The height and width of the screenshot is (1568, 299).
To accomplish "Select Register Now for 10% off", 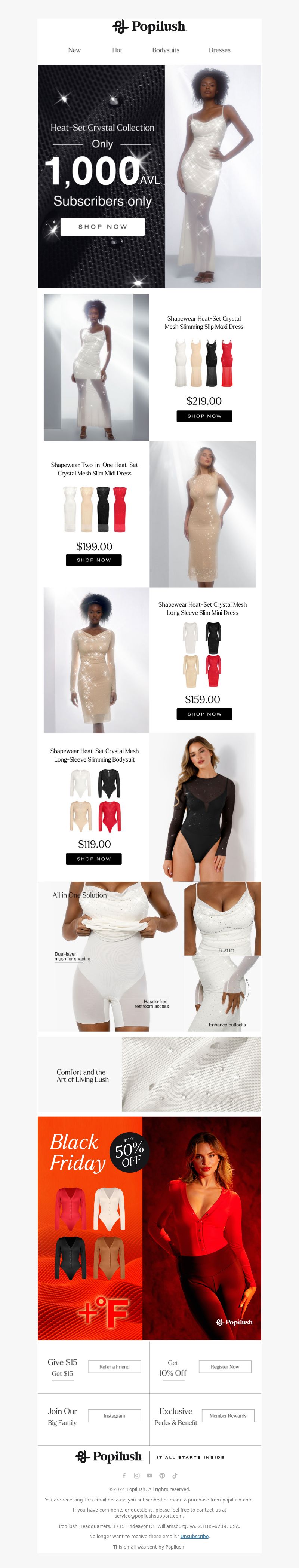I will [225, 1366].
